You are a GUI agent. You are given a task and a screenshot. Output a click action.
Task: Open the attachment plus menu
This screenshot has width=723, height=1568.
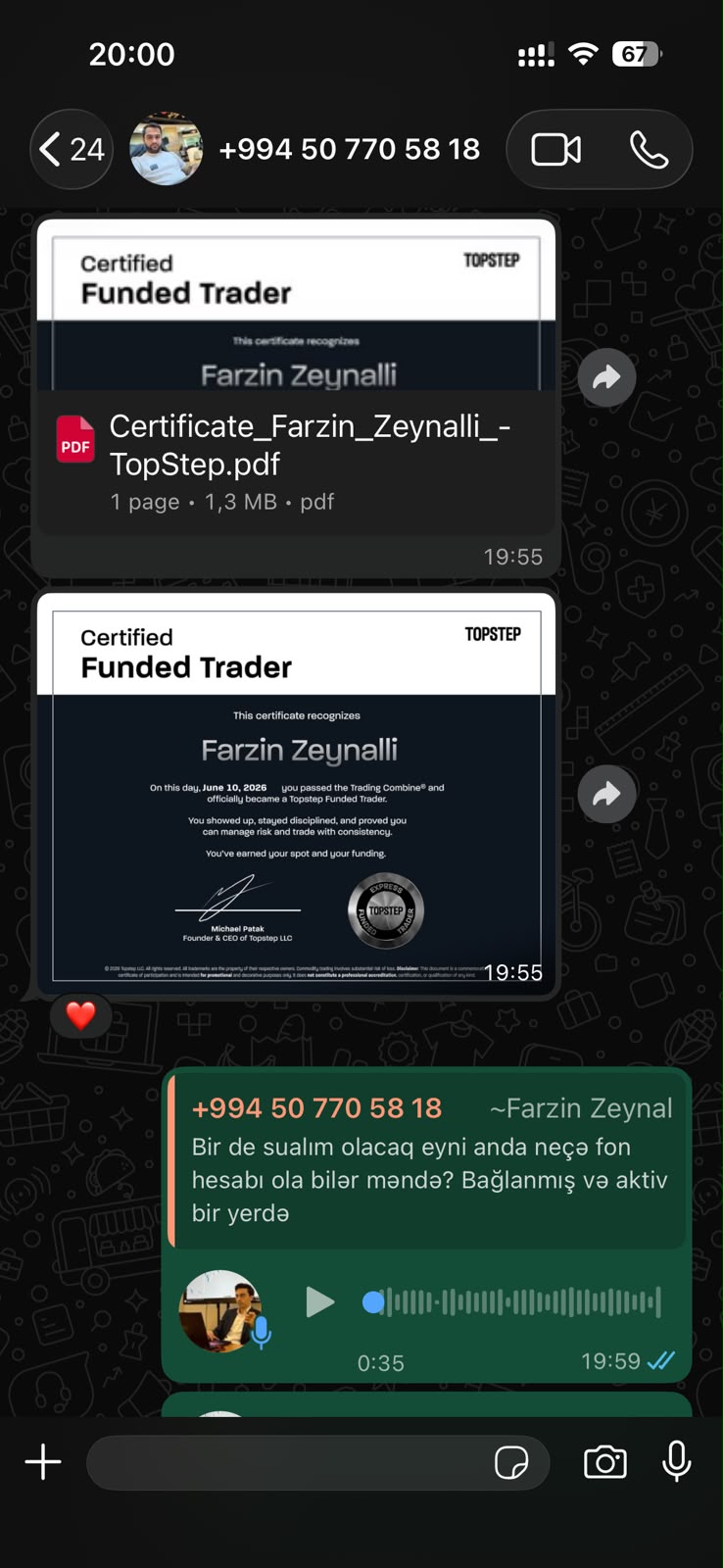(x=43, y=1462)
